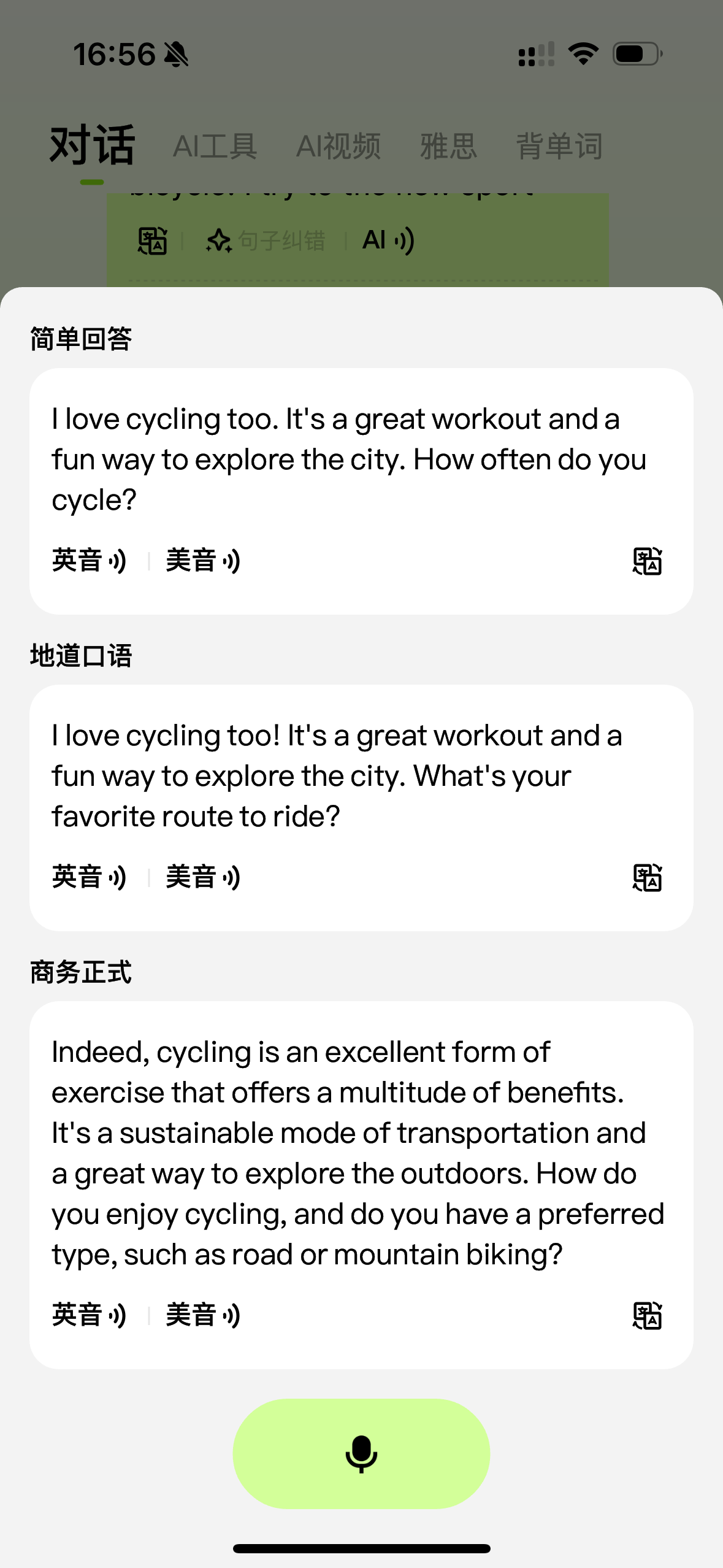Viewport: 723px width, 1568px height.
Task: Translate the 地道口语 reply
Action: pos(647,878)
